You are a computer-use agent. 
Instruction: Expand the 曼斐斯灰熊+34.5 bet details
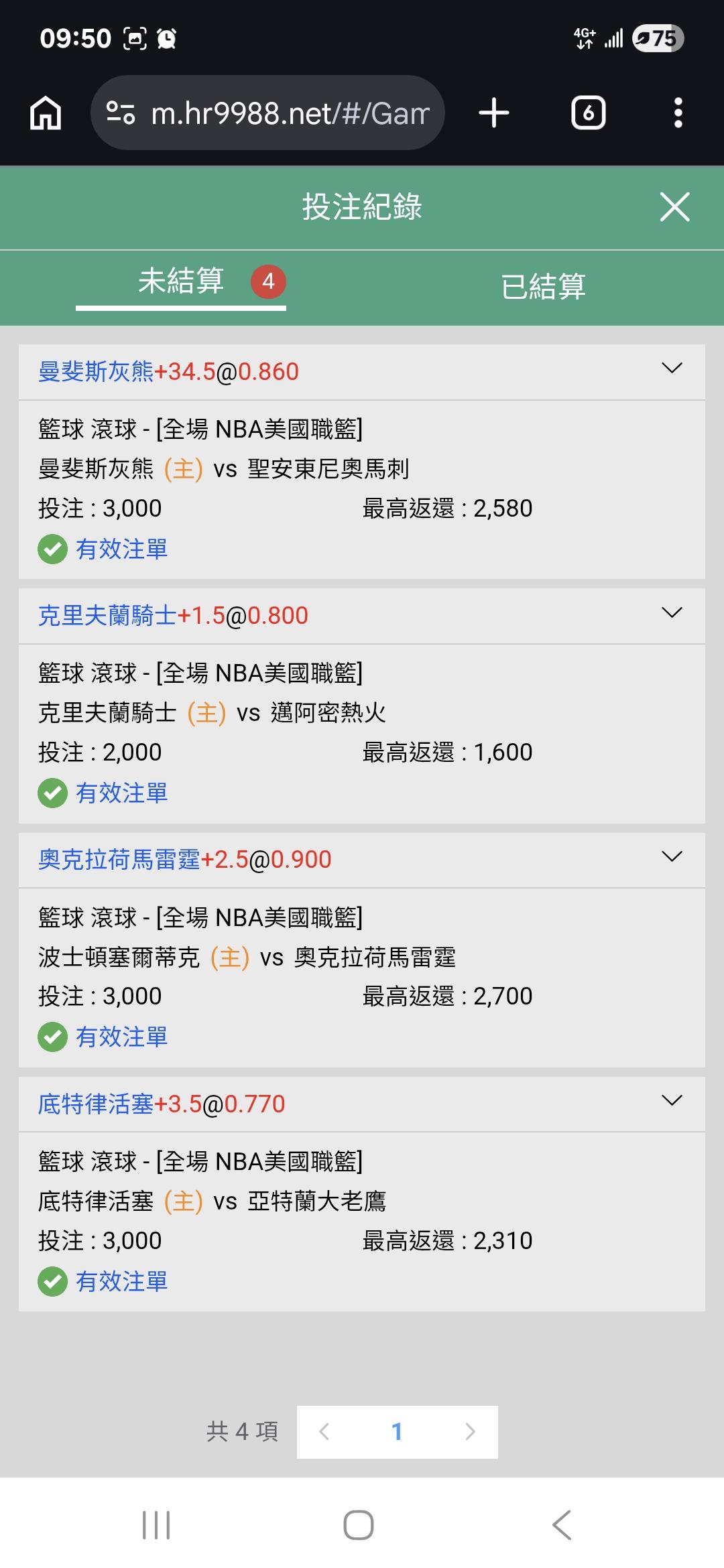coord(672,368)
